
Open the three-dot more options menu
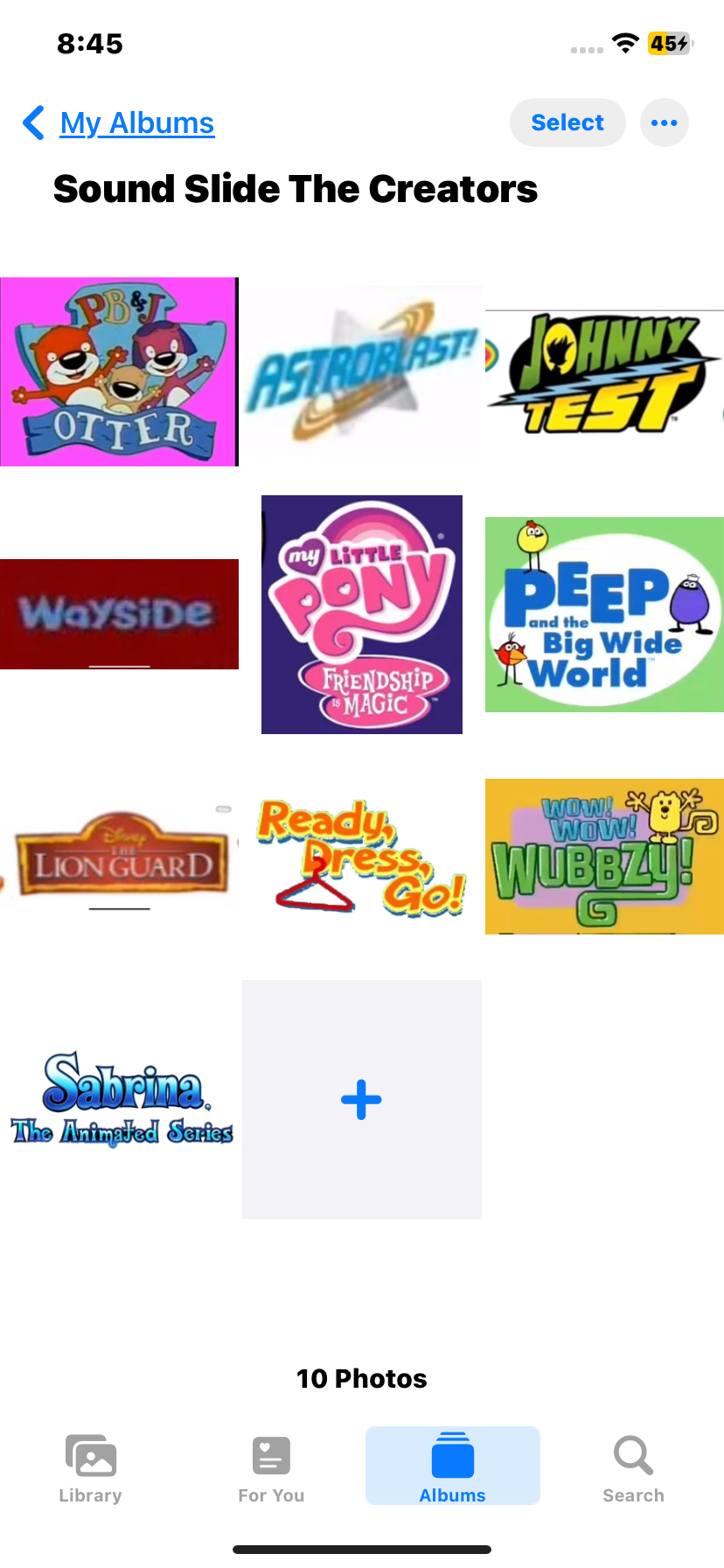coord(665,122)
